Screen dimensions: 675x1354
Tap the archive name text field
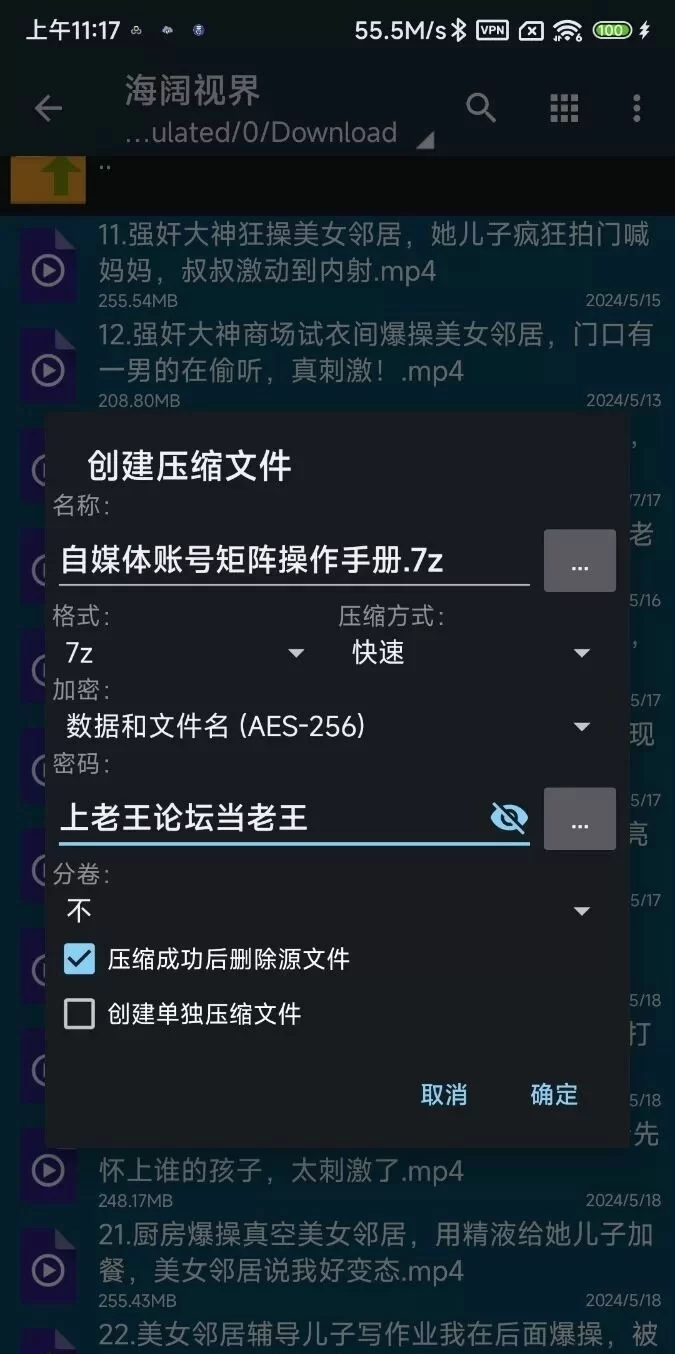pos(293,561)
